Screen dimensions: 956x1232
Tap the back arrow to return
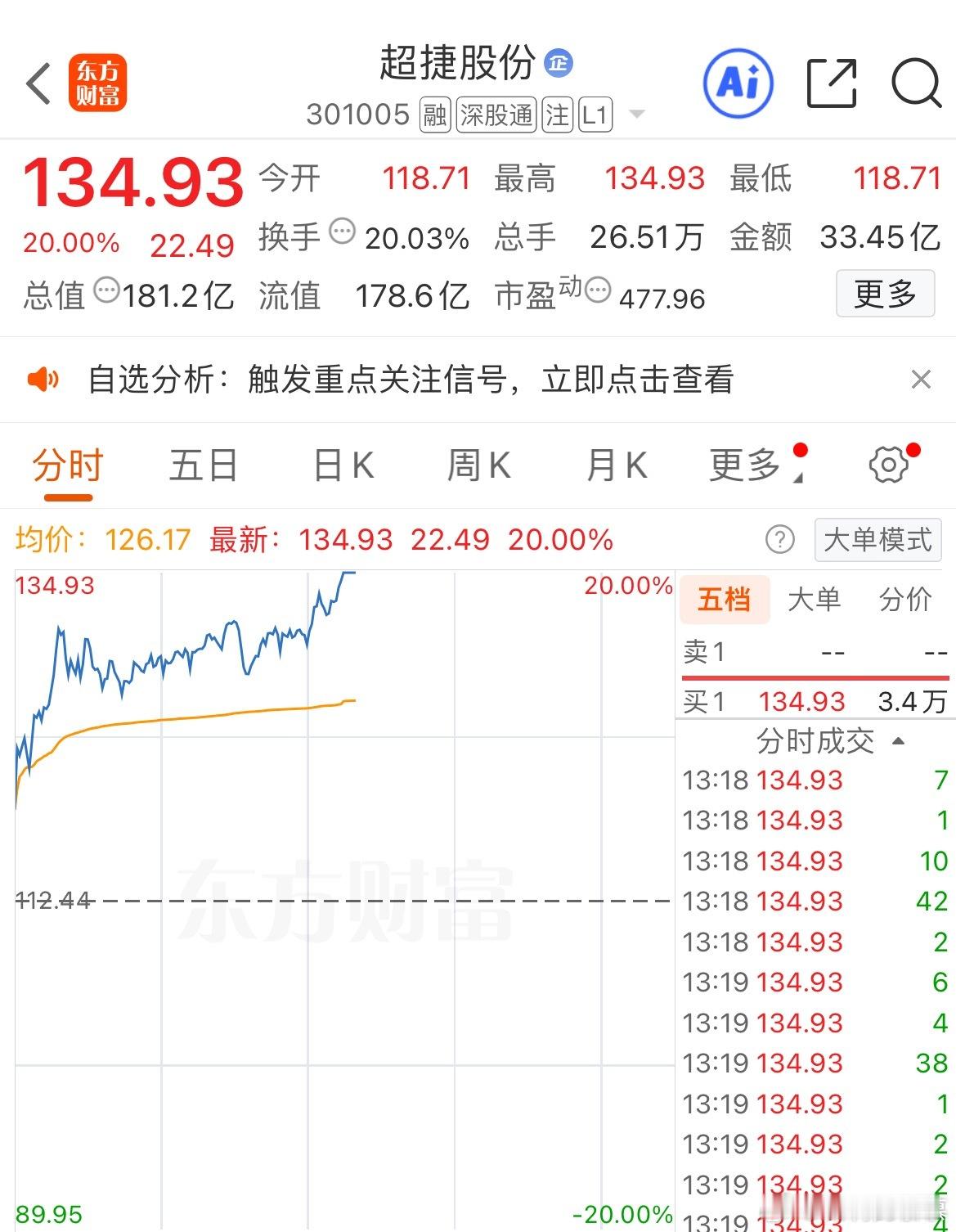(x=36, y=84)
